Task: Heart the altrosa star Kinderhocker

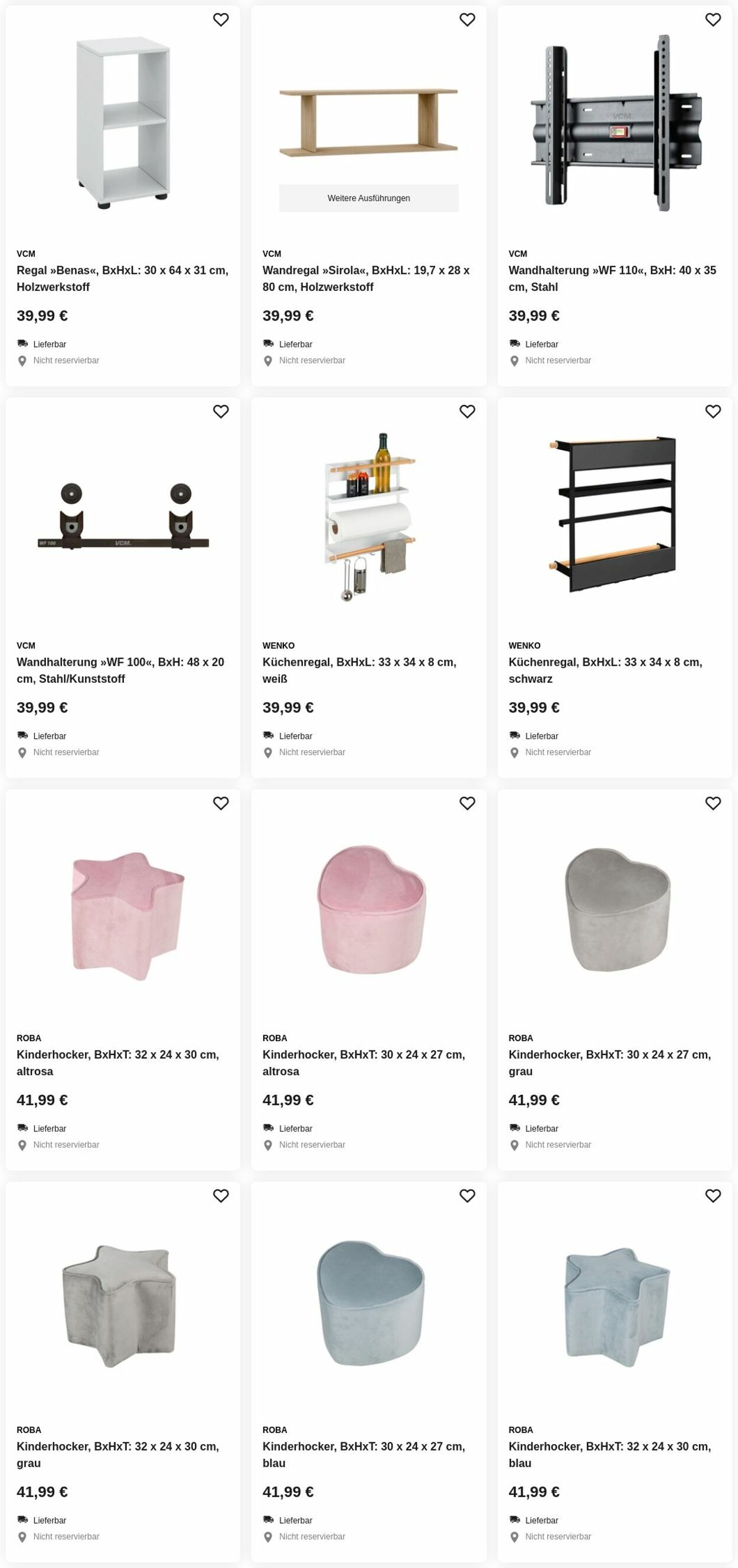Action: tap(220, 804)
